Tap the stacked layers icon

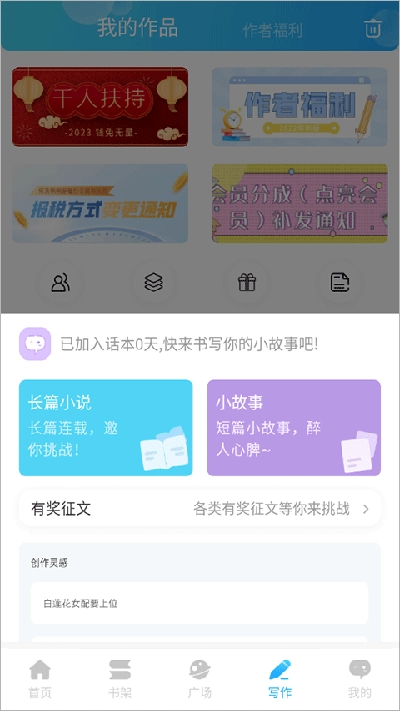[x=153, y=282]
